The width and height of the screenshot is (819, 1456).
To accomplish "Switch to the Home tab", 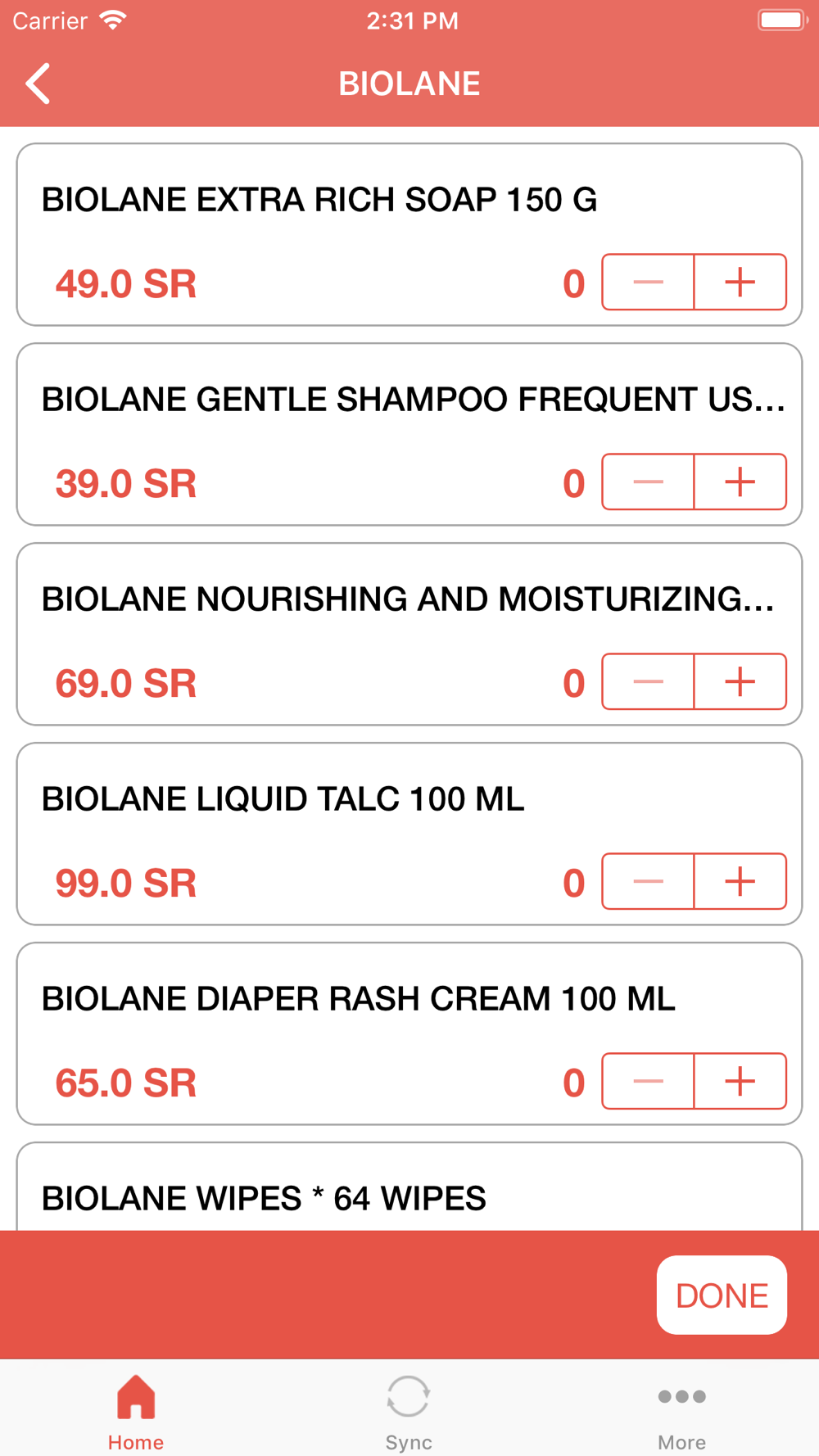I will click(136, 1410).
